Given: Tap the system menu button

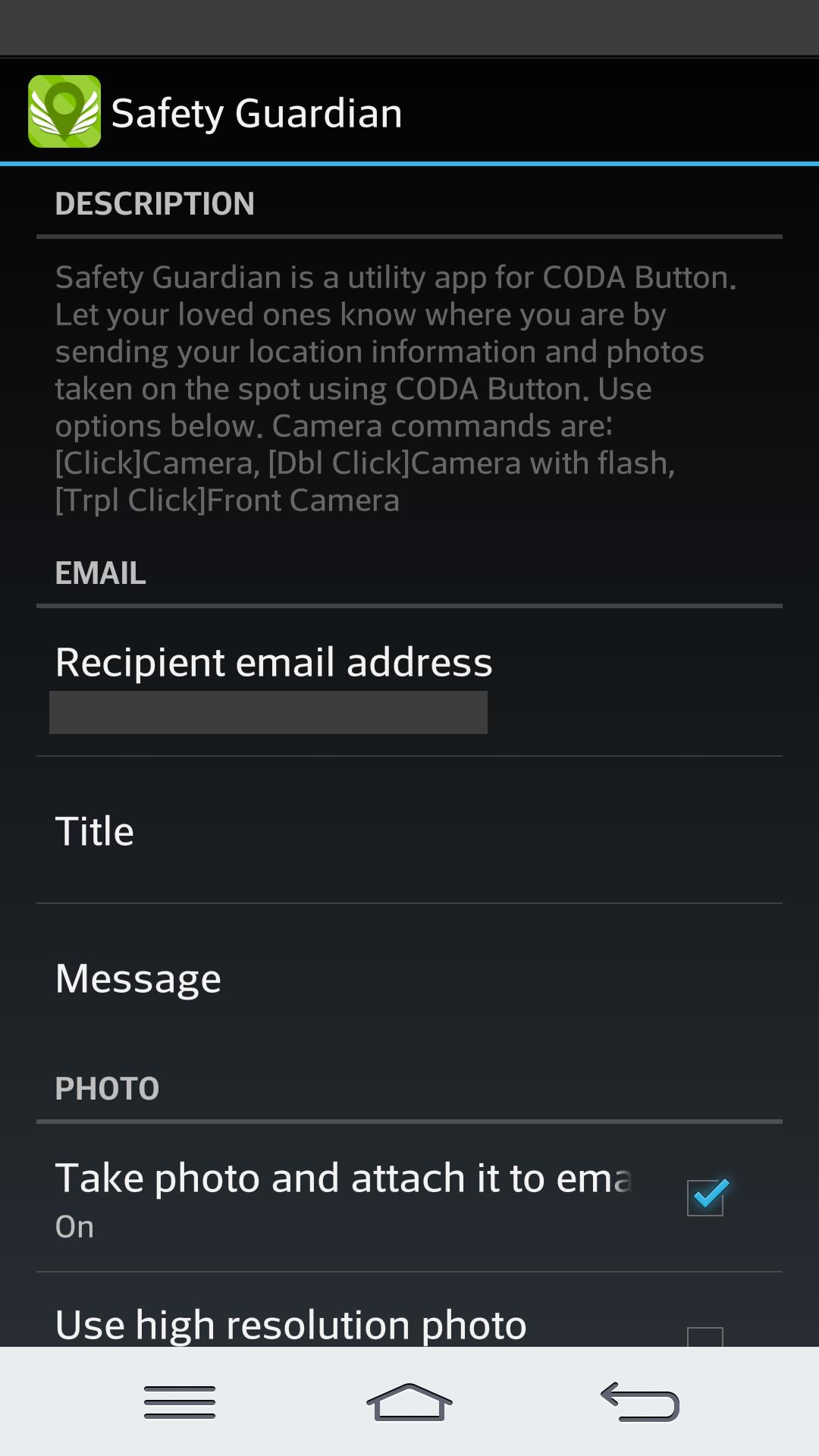Looking at the screenshot, I should (x=180, y=1402).
